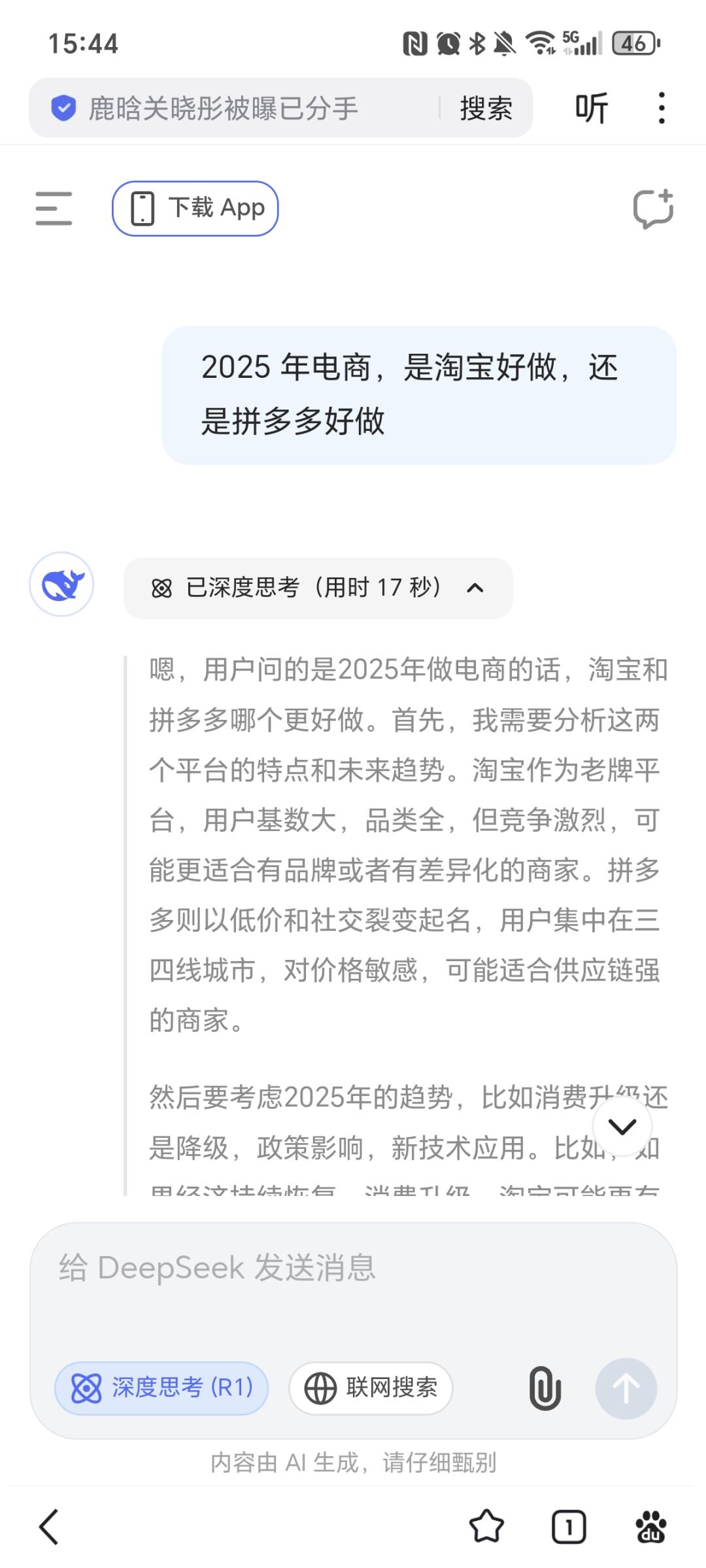
Task: Go back with the browser back arrow
Action: pos(49,1527)
